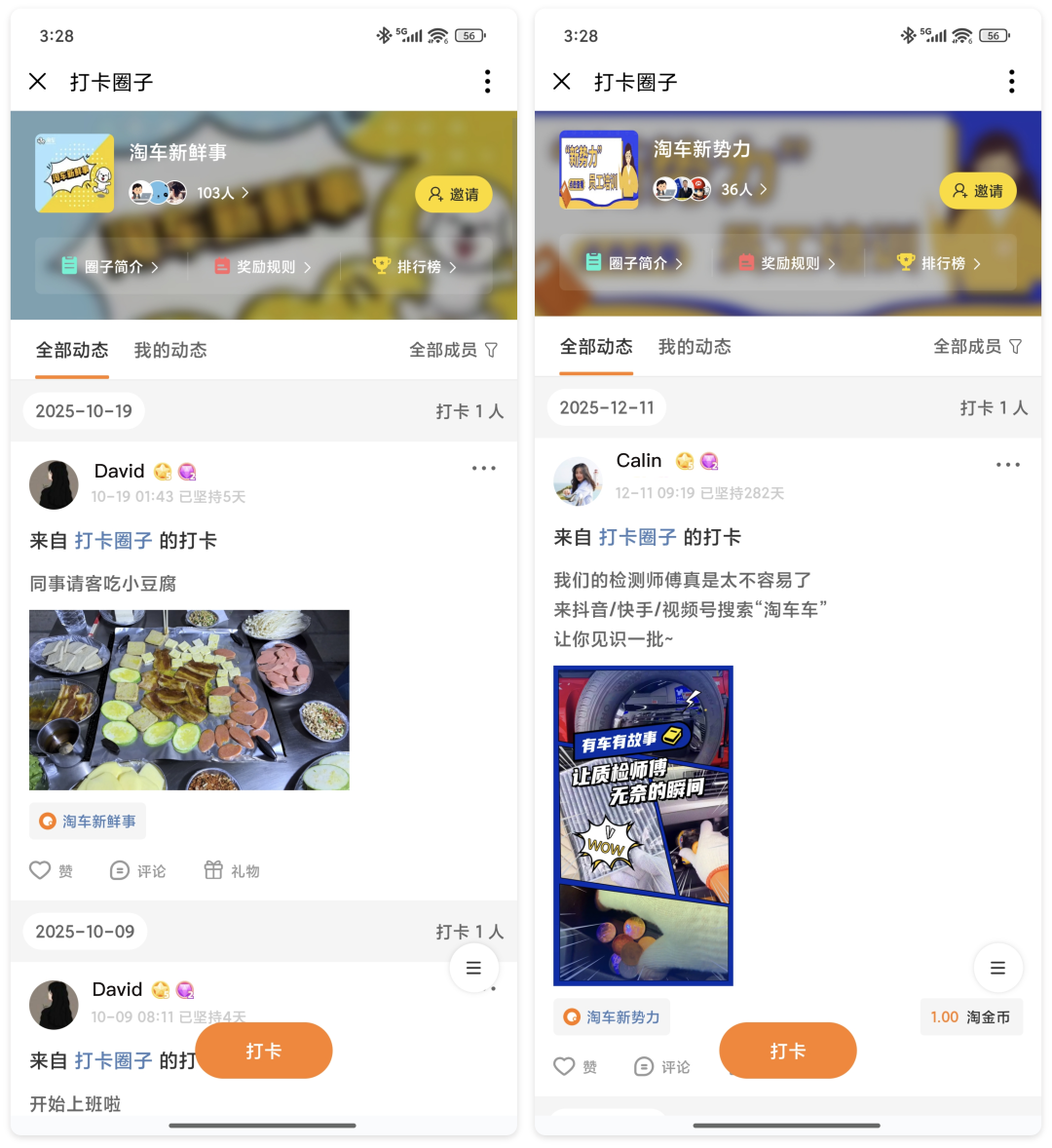Invite members to the 淘车新势力 circle

point(977,191)
